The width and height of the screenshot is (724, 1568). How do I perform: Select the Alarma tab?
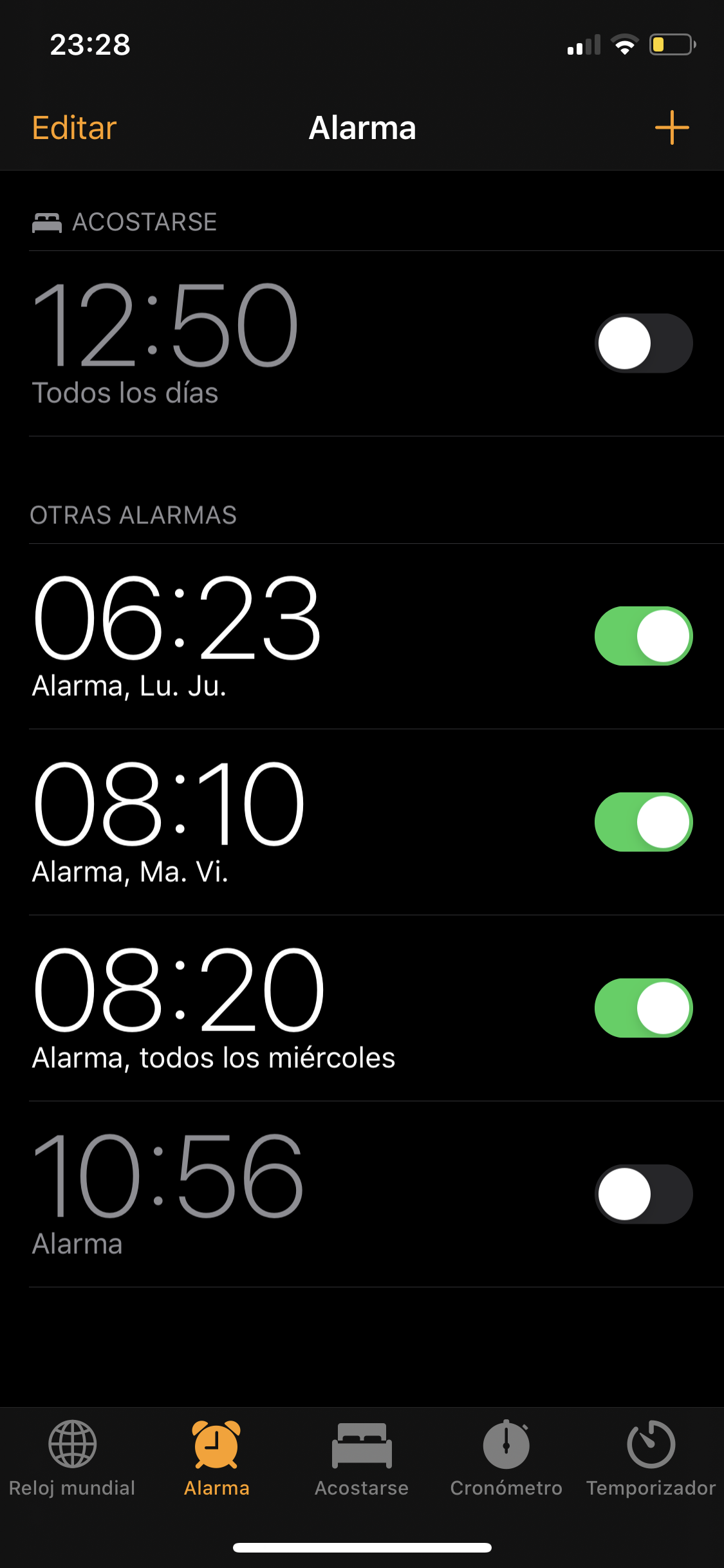coord(217,1459)
